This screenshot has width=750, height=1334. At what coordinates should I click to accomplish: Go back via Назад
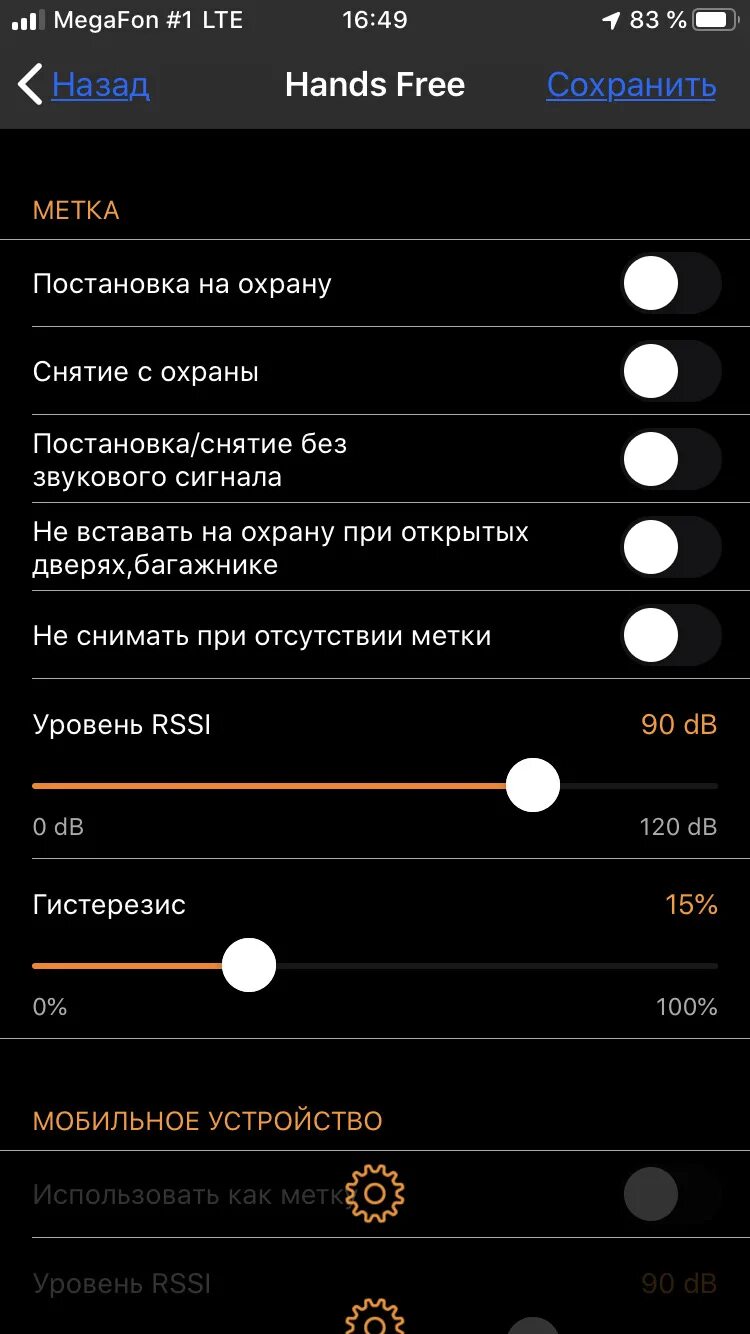point(84,85)
